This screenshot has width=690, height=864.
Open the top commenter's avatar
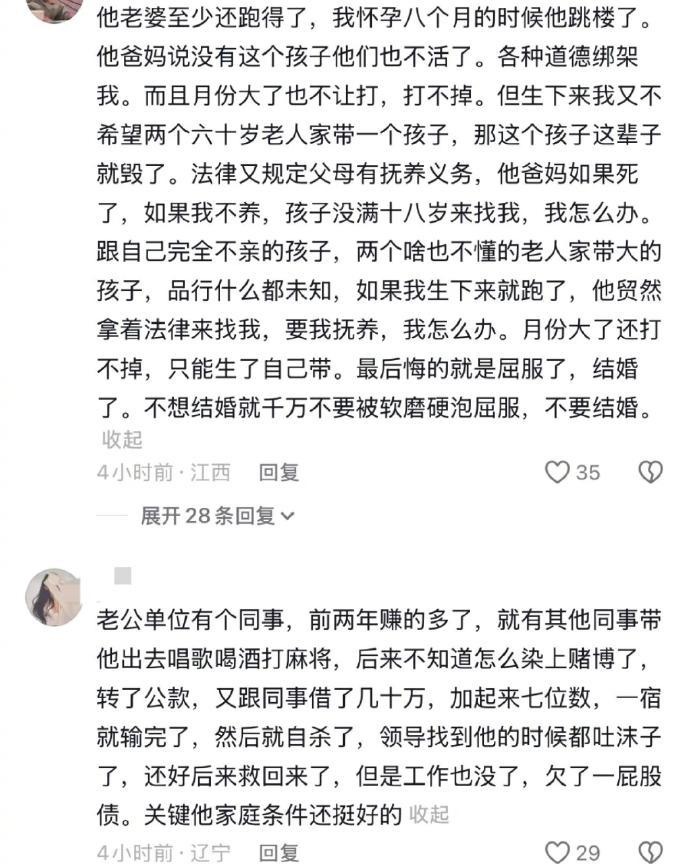(54, 8)
